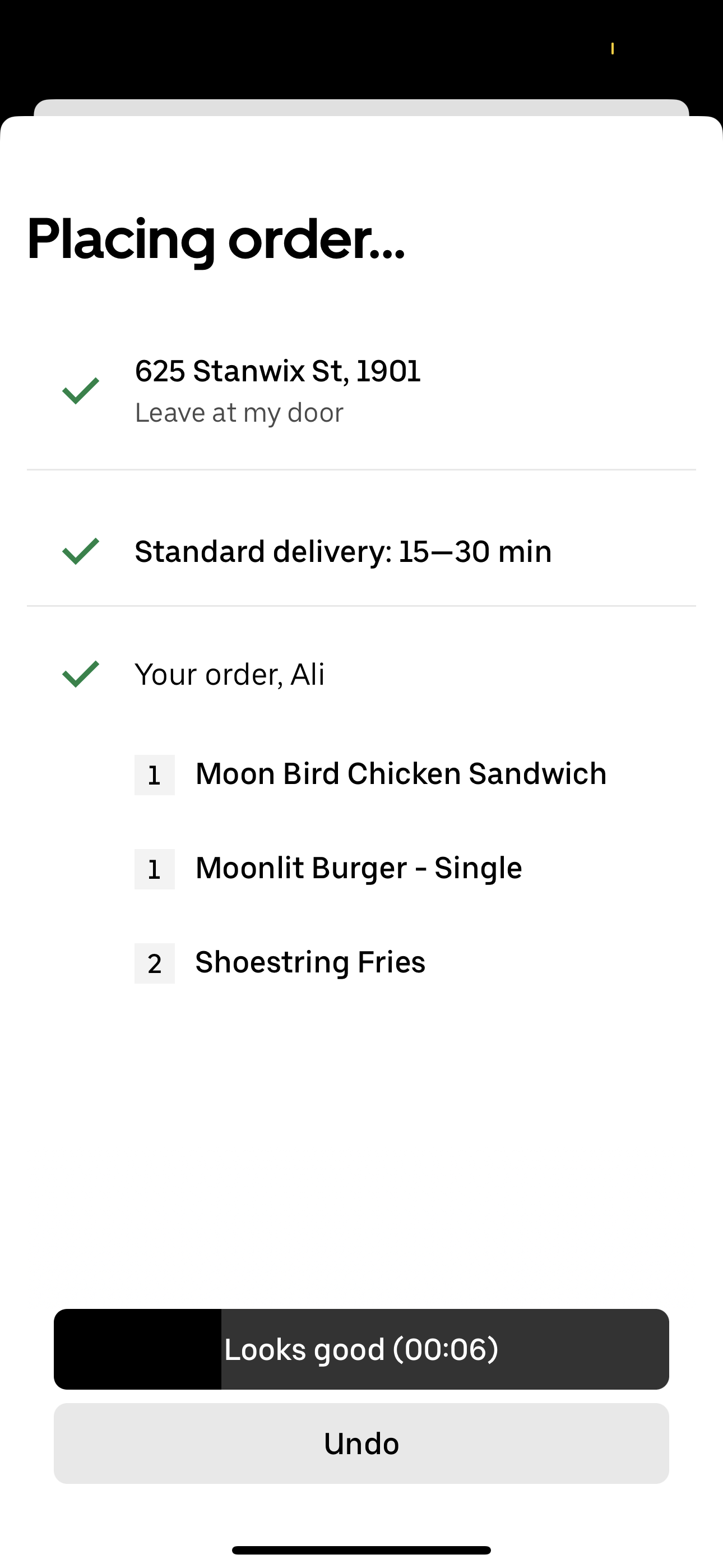Select the Shoestring Fries order line
Screen dimensions: 723x1568
point(310,963)
